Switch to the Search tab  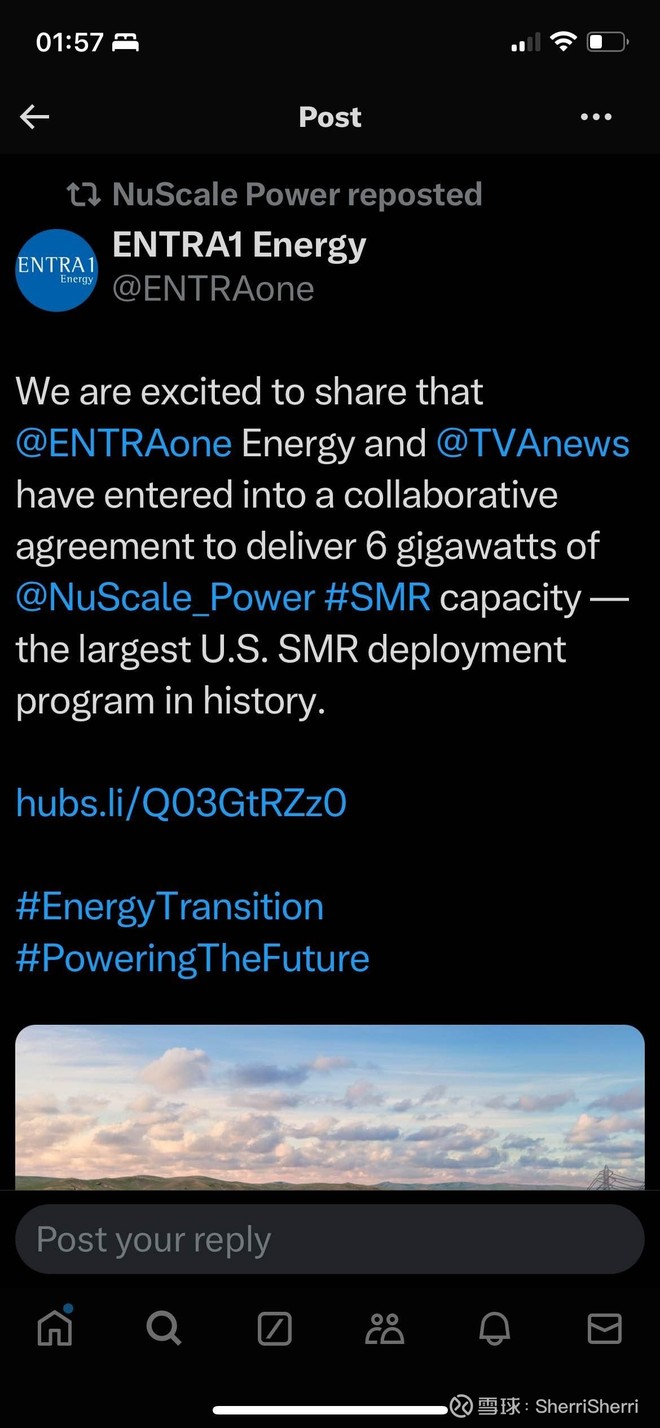pos(164,1328)
